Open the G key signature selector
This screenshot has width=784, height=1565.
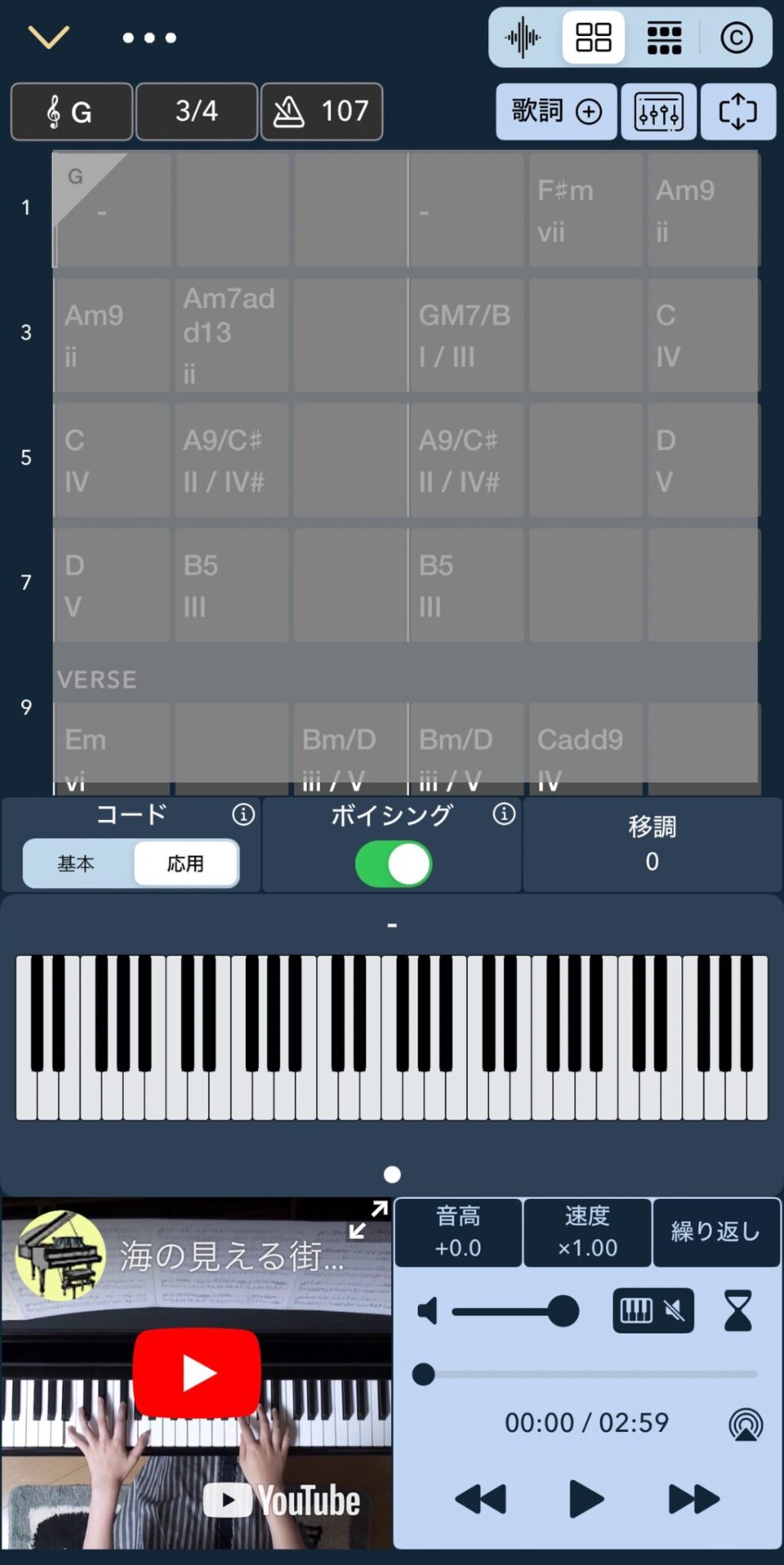(72, 111)
